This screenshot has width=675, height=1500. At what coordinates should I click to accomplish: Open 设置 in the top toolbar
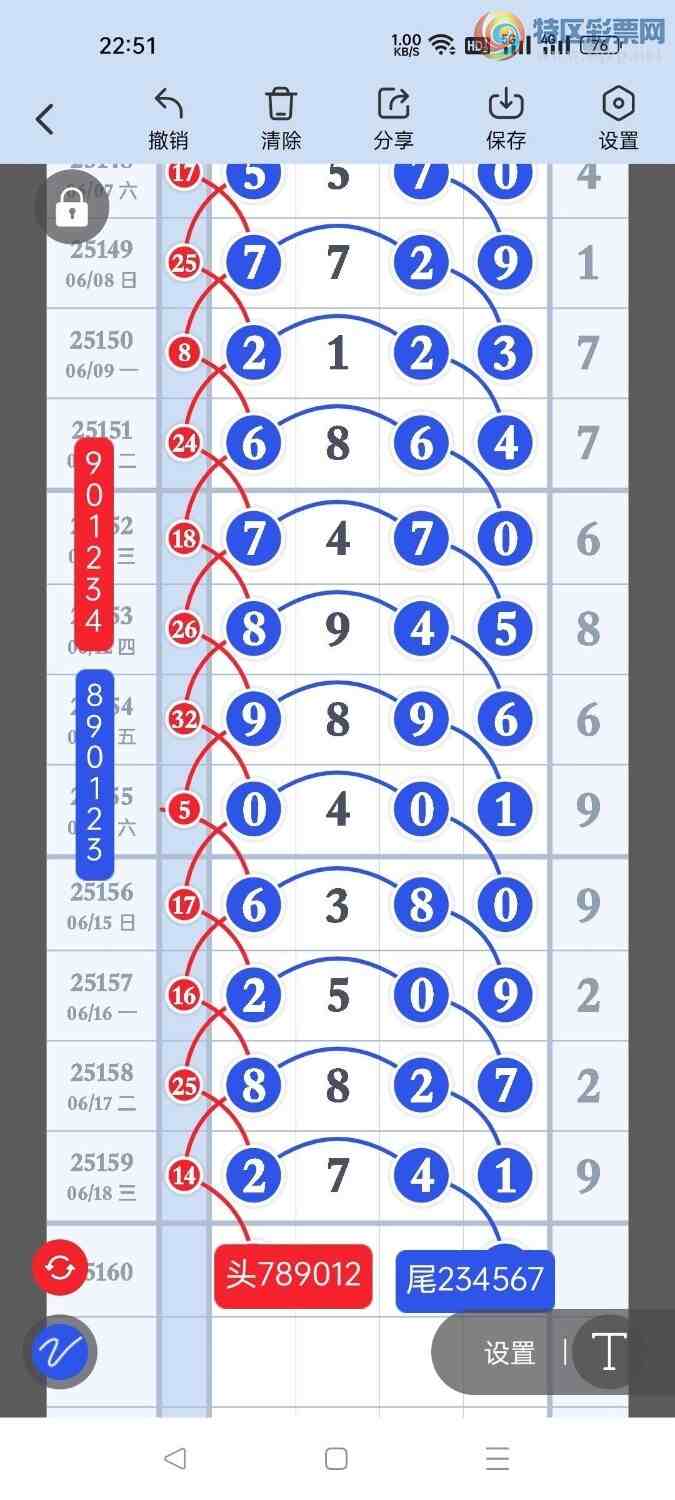click(618, 119)
